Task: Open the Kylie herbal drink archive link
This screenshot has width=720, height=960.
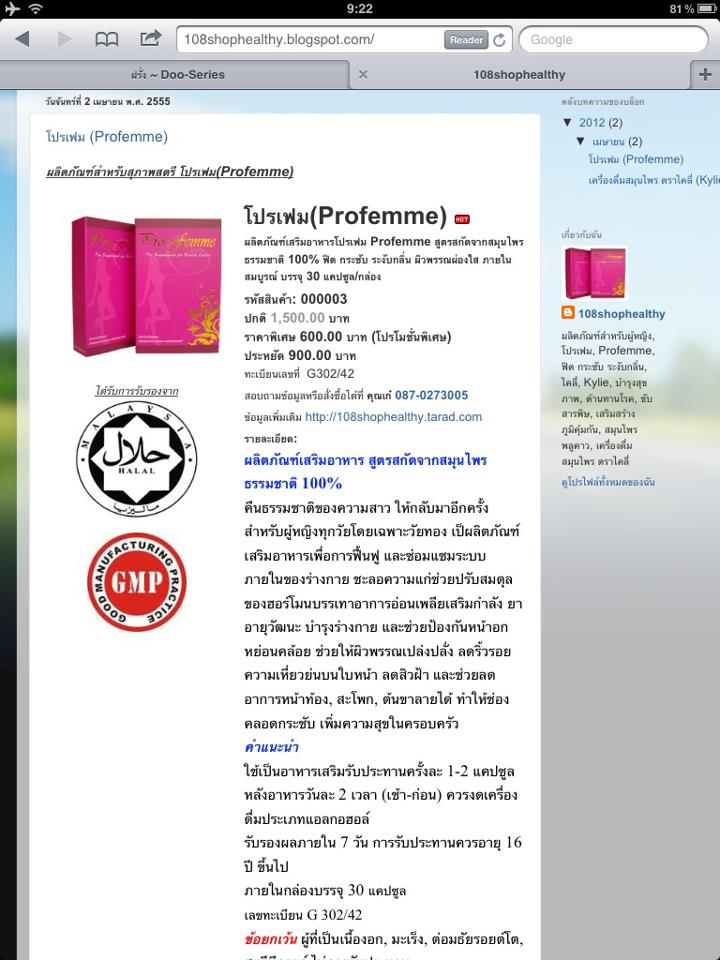Action: (653, 180)
